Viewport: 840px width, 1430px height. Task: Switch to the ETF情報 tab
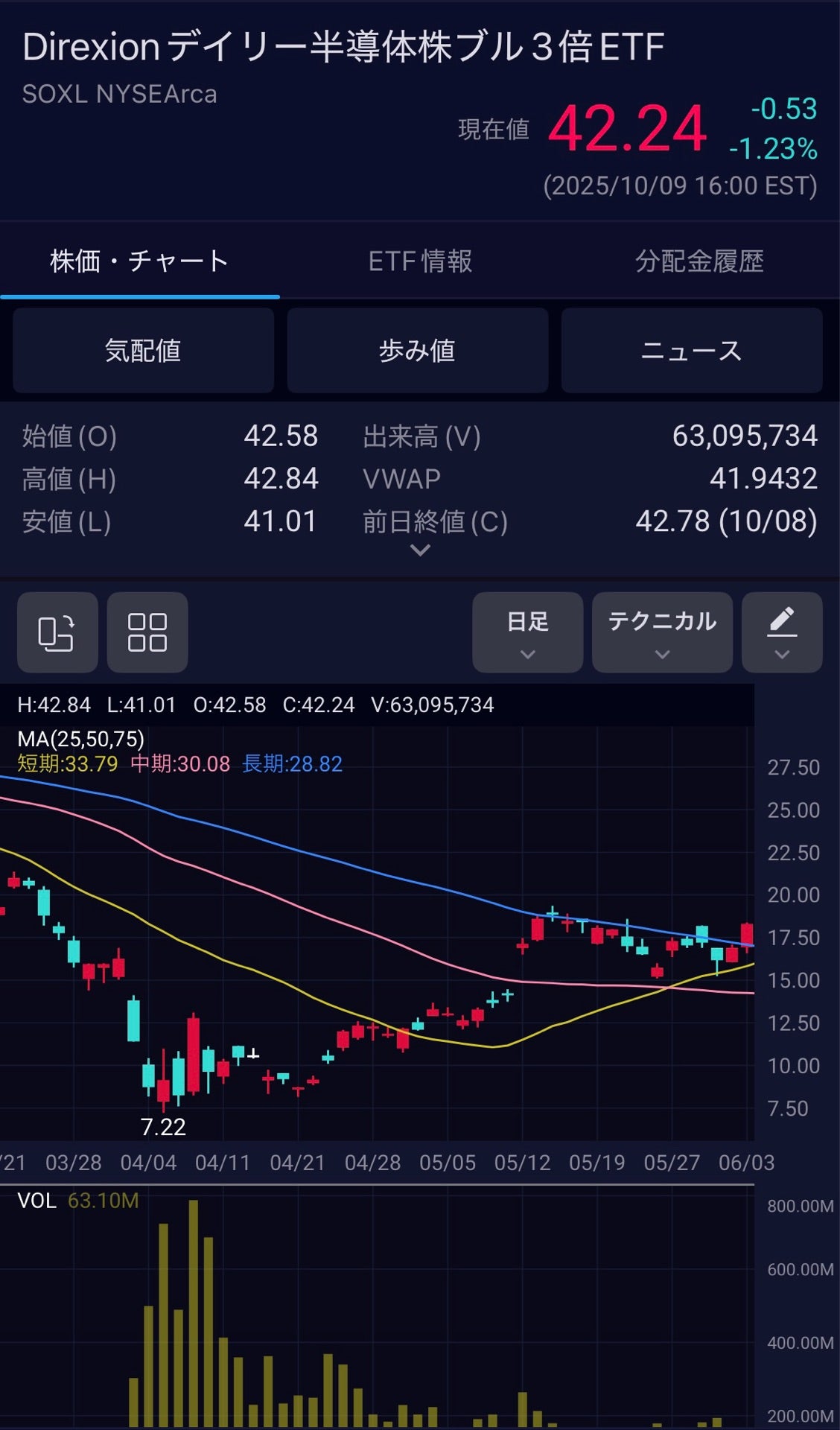coord(420,261)
